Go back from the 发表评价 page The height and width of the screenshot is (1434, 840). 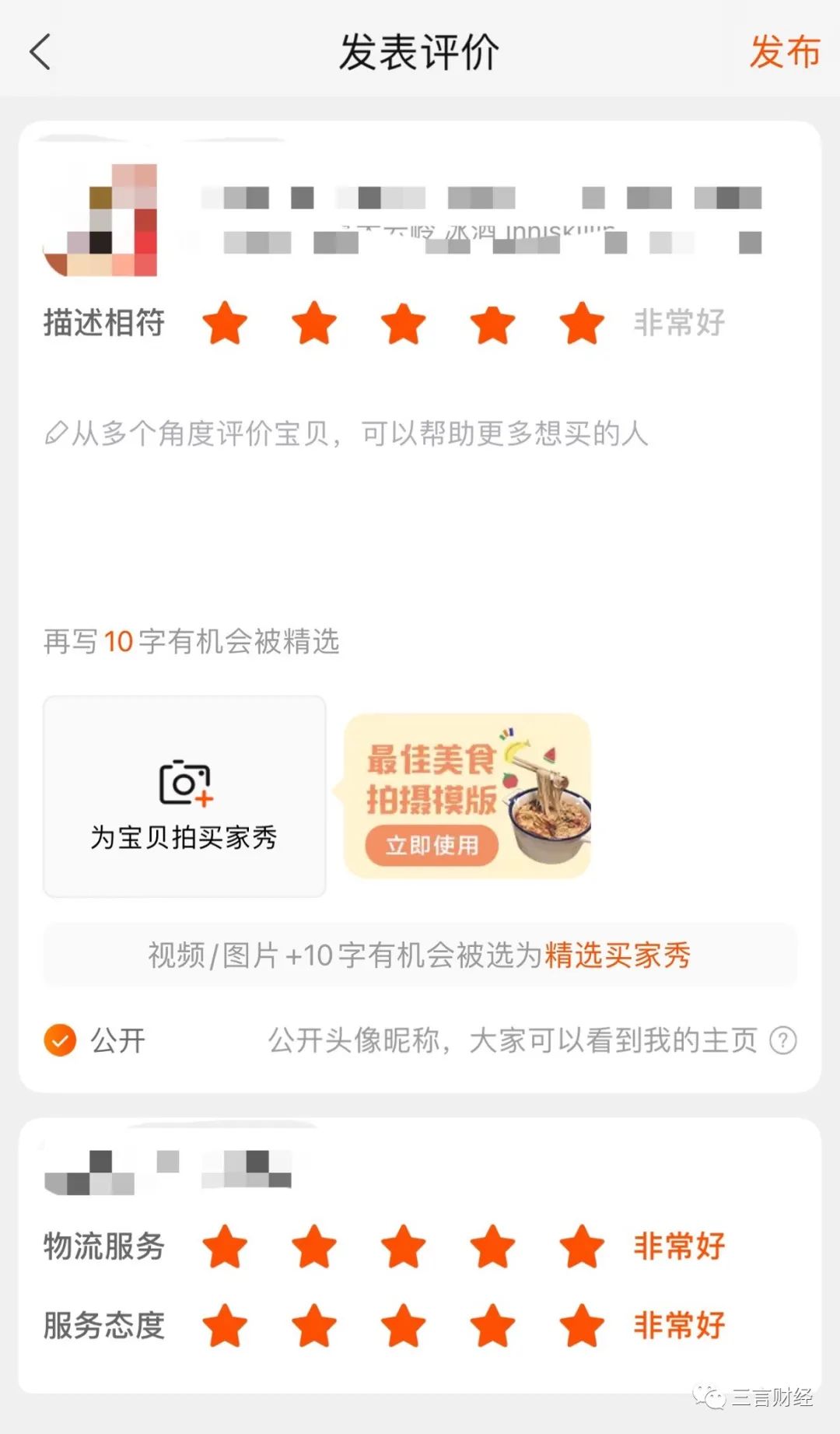coord(40,52)
